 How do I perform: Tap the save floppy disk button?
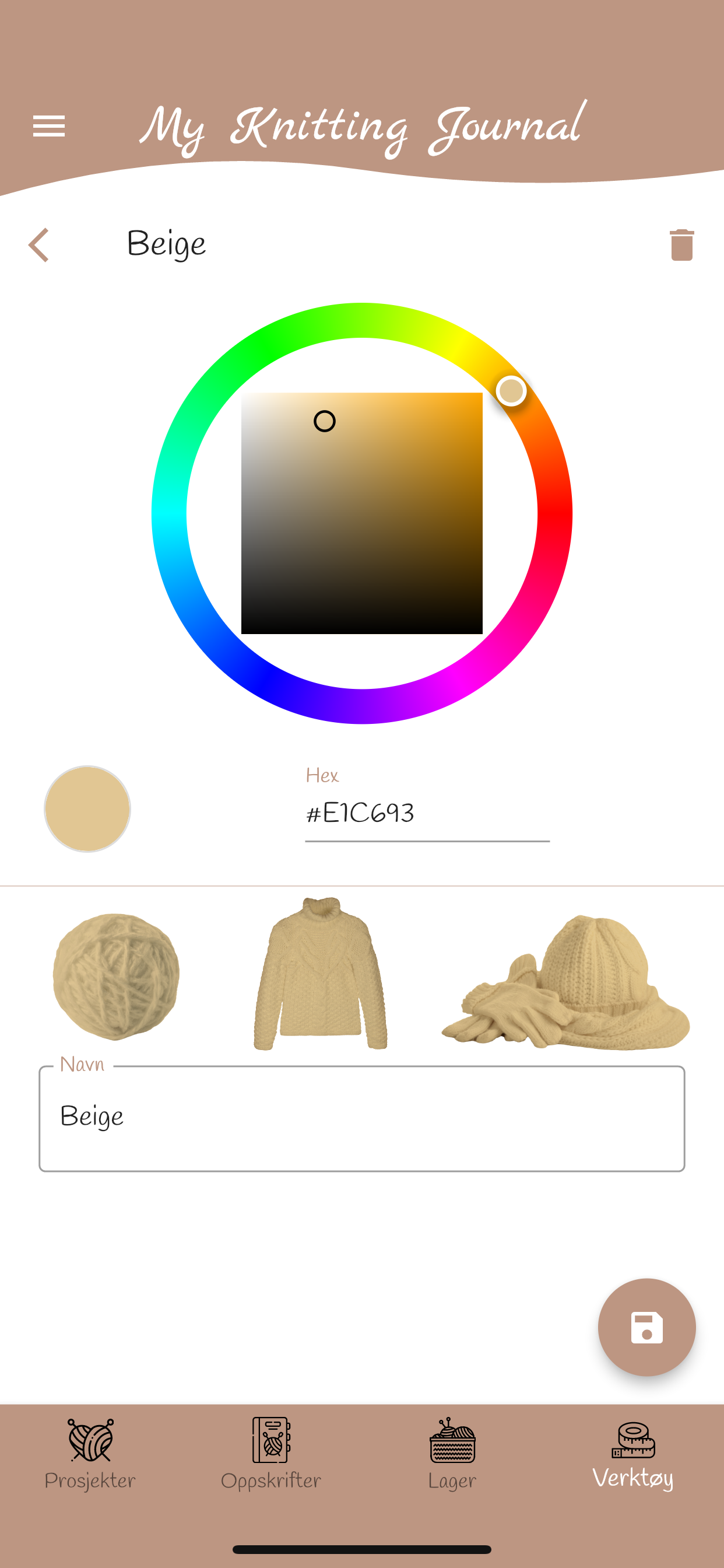[646, 1328]
